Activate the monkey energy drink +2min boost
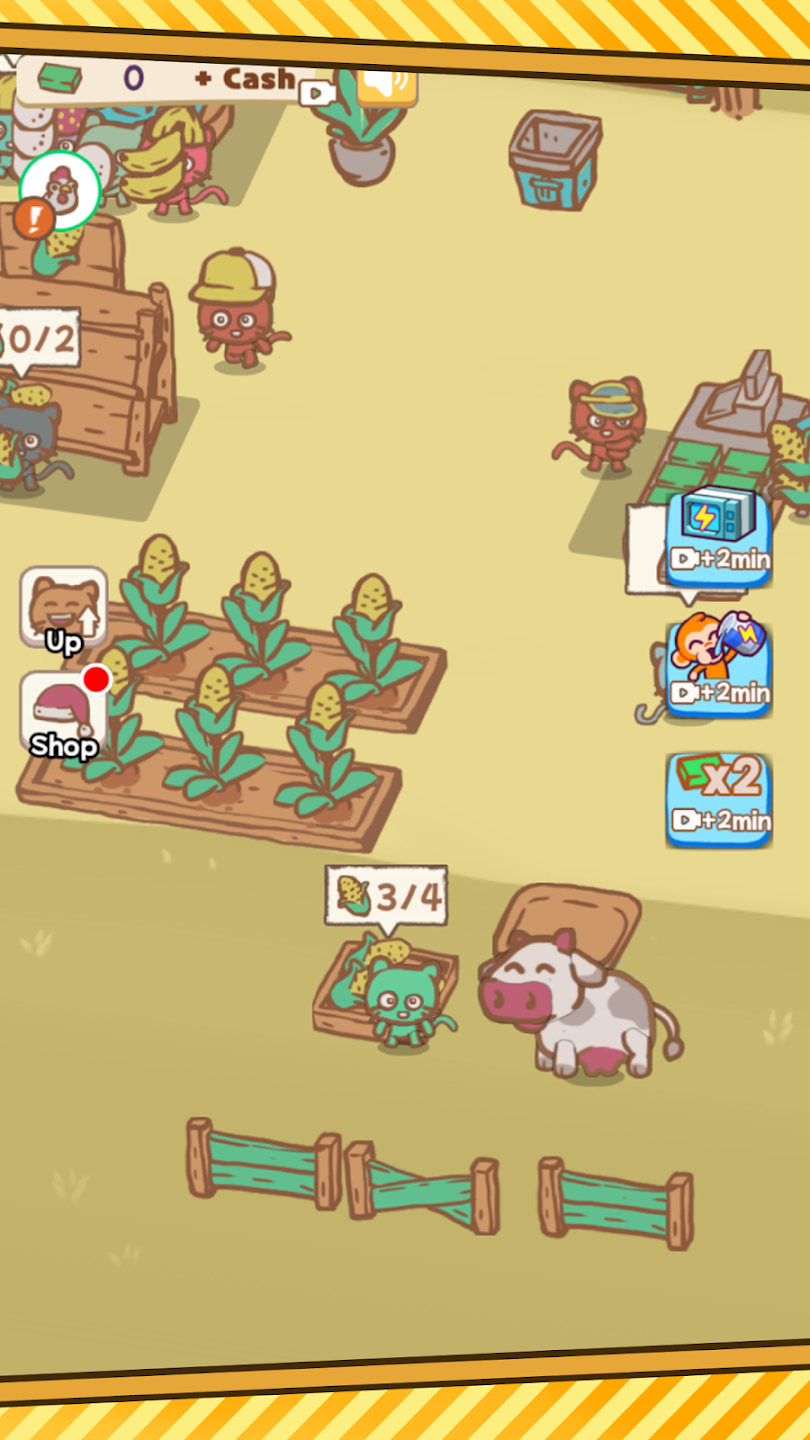Screen dimensions: 810x1440 [x=719, y=665]
